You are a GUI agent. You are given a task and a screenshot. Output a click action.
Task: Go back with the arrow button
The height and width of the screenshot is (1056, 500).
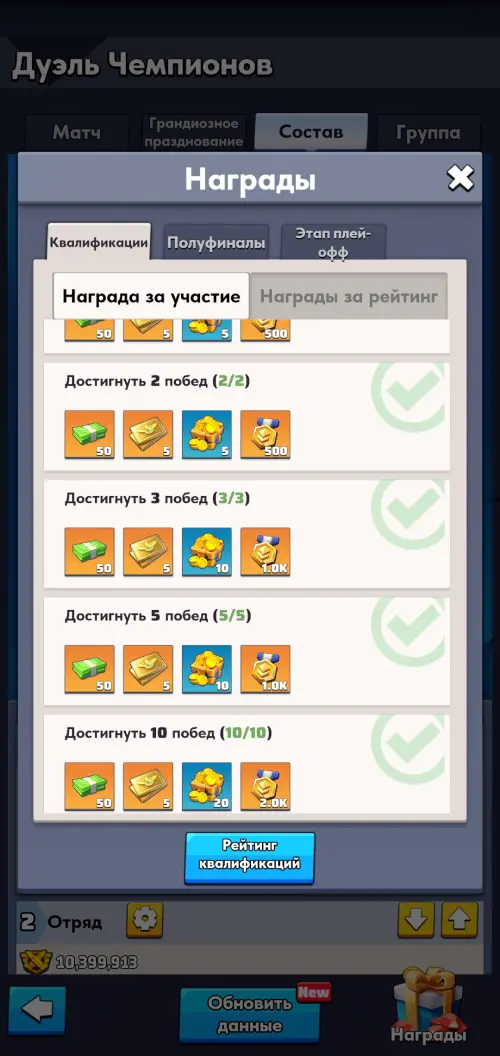pos(38,1010)
